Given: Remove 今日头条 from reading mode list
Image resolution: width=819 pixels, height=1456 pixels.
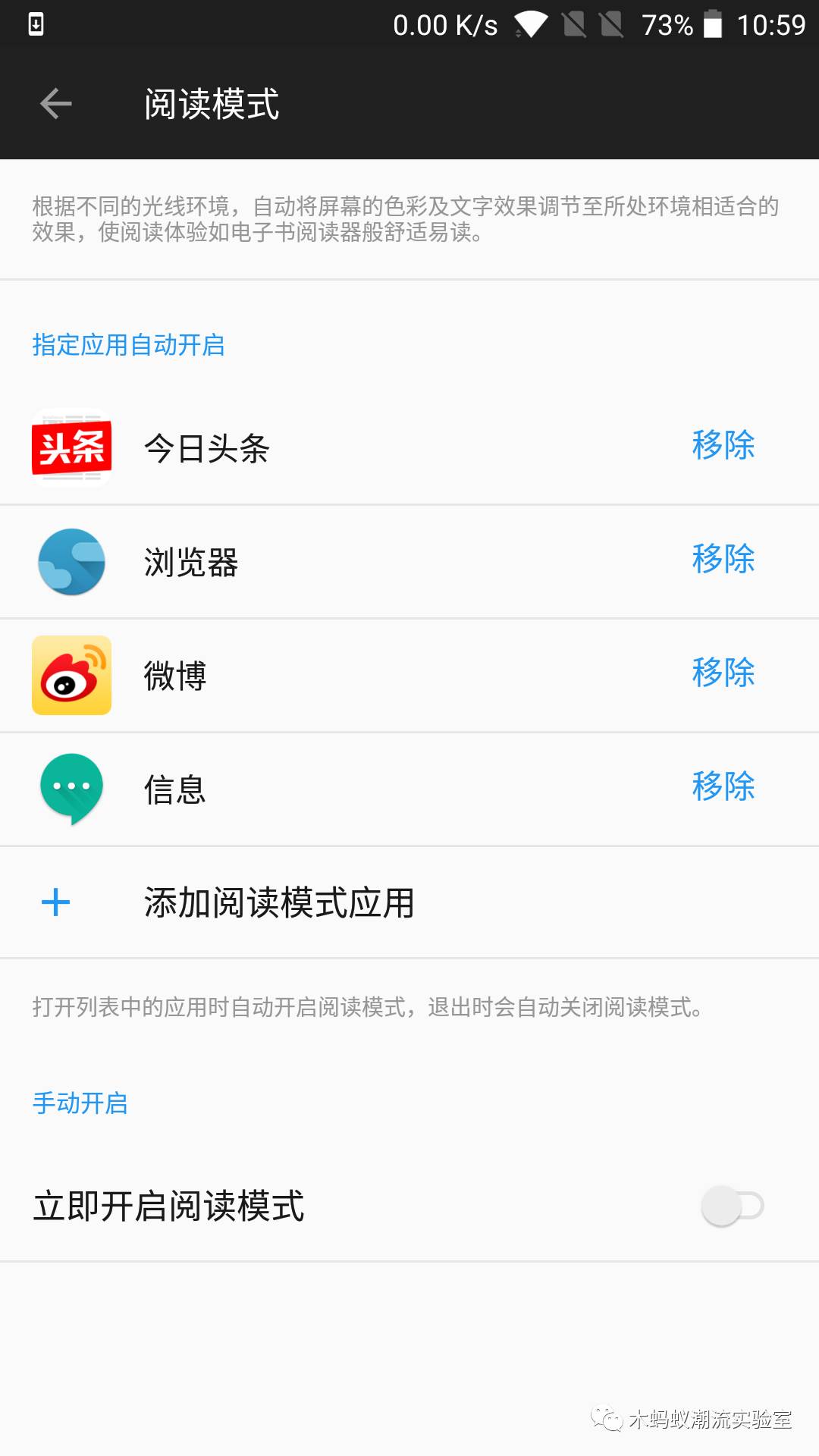Looking at the screenshot, I should coord(722,447).
